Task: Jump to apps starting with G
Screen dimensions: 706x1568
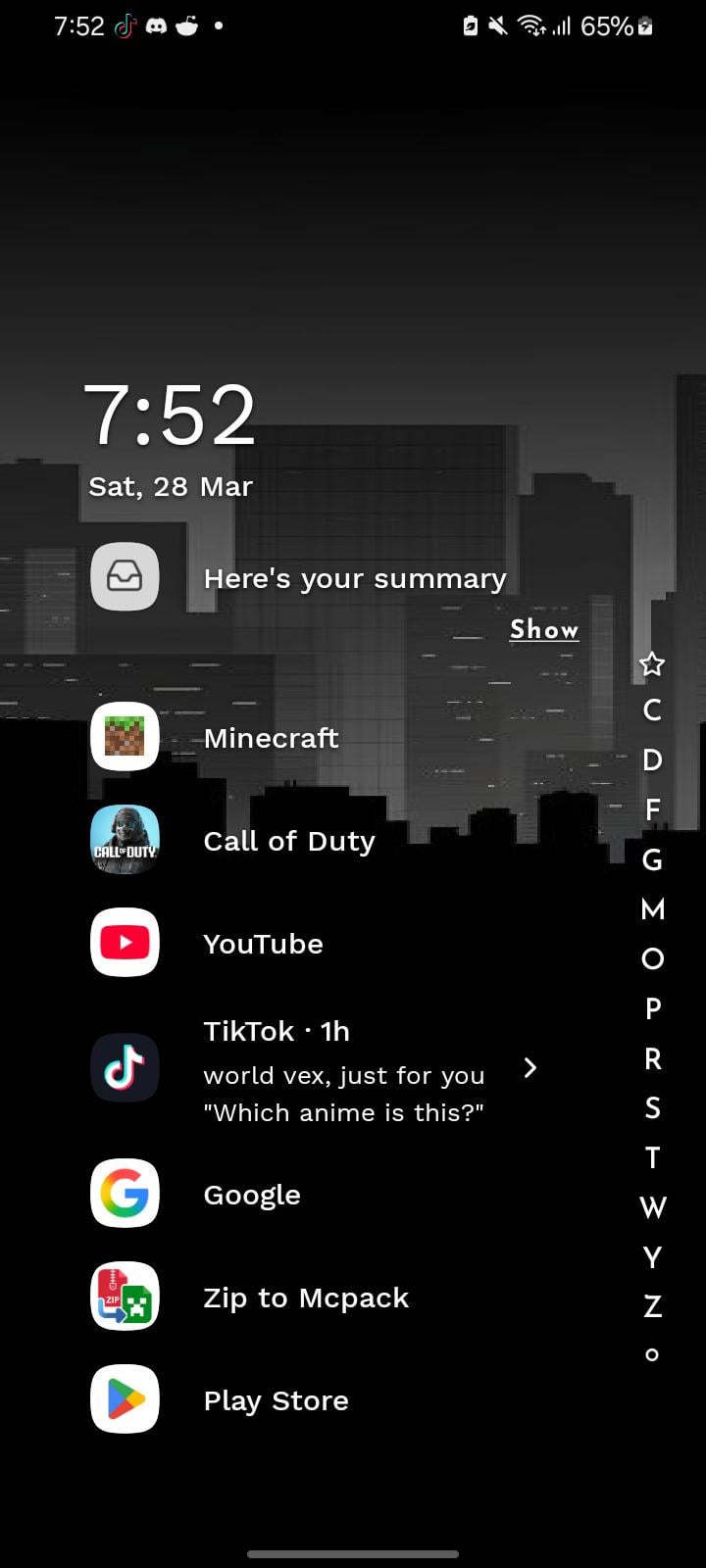Action: [x=652, y=859]
